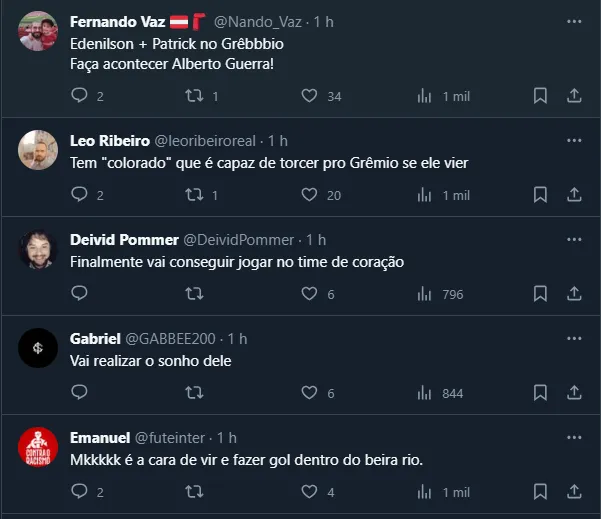601x519 pixels.
Task: Open overflow menu on Fernando Vaz's tweet
Action: pyautogui.click(x=574, y=21)
